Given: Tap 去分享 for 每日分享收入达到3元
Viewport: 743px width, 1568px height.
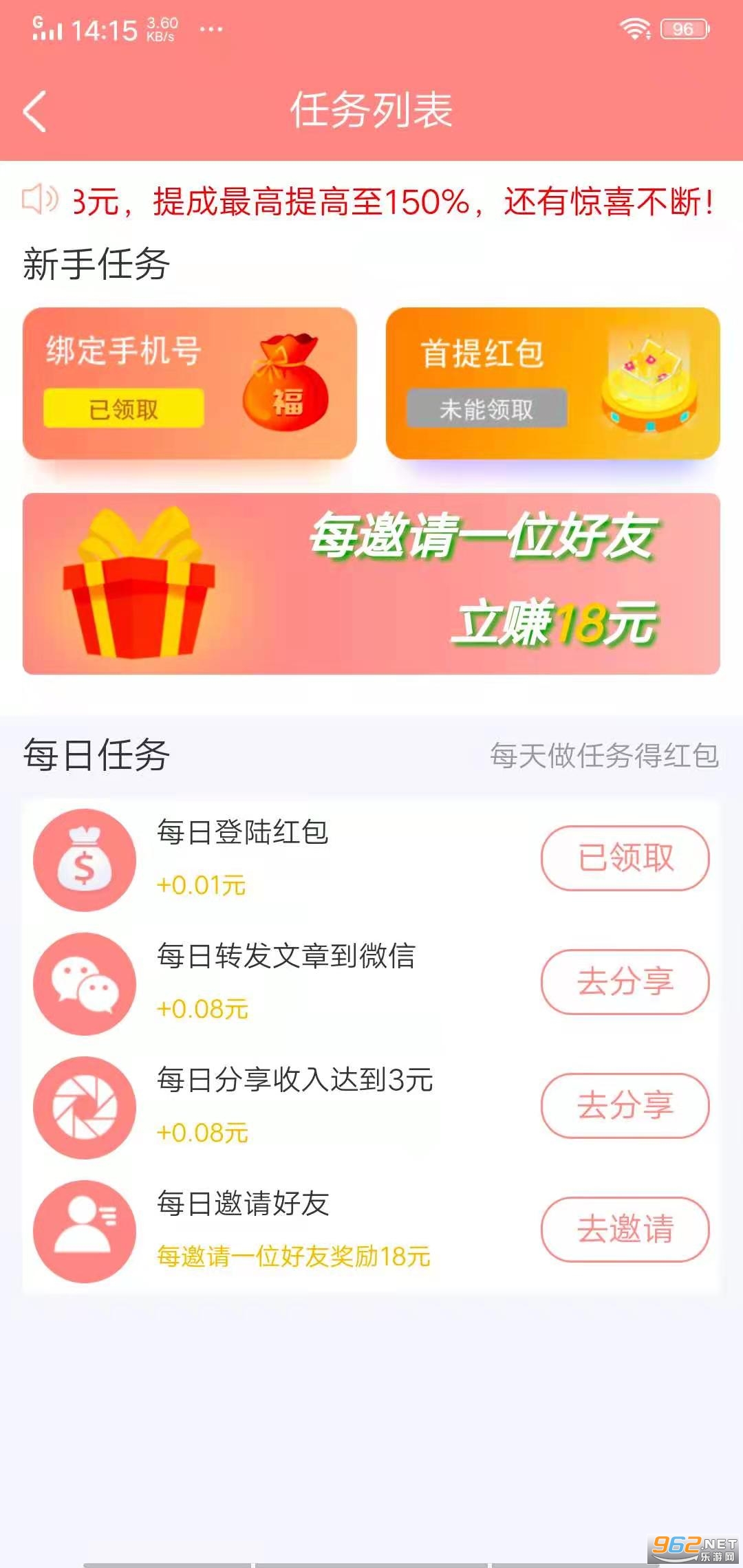Looking at the screenshot, I should pyautogui.click(x=625, y=1105).
